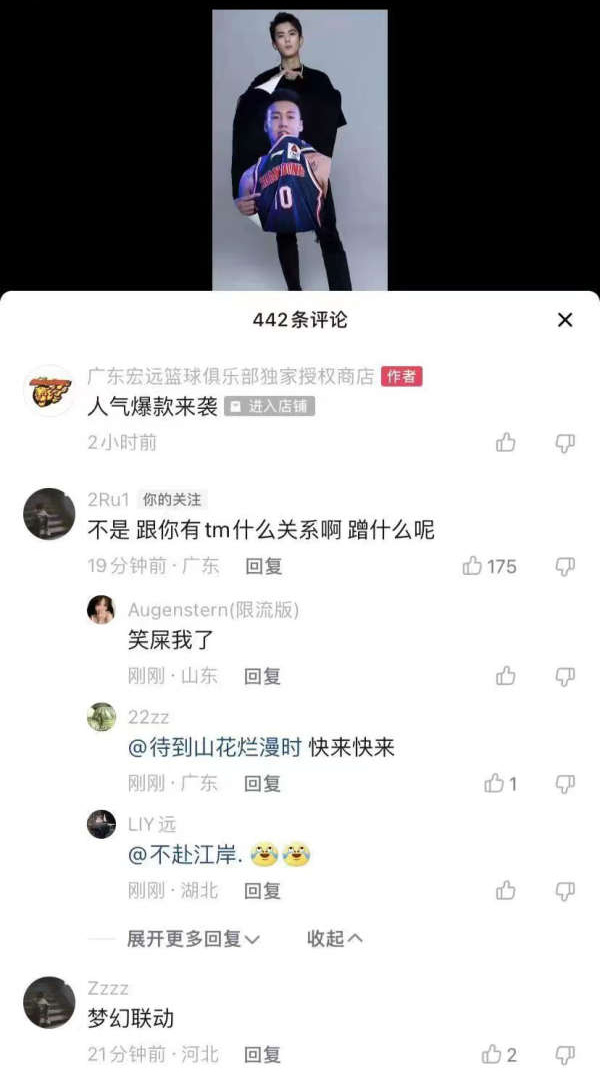Reply to Zzzz's 梦幻联动 comment
600x1087 pixels.
point(264,1054)
